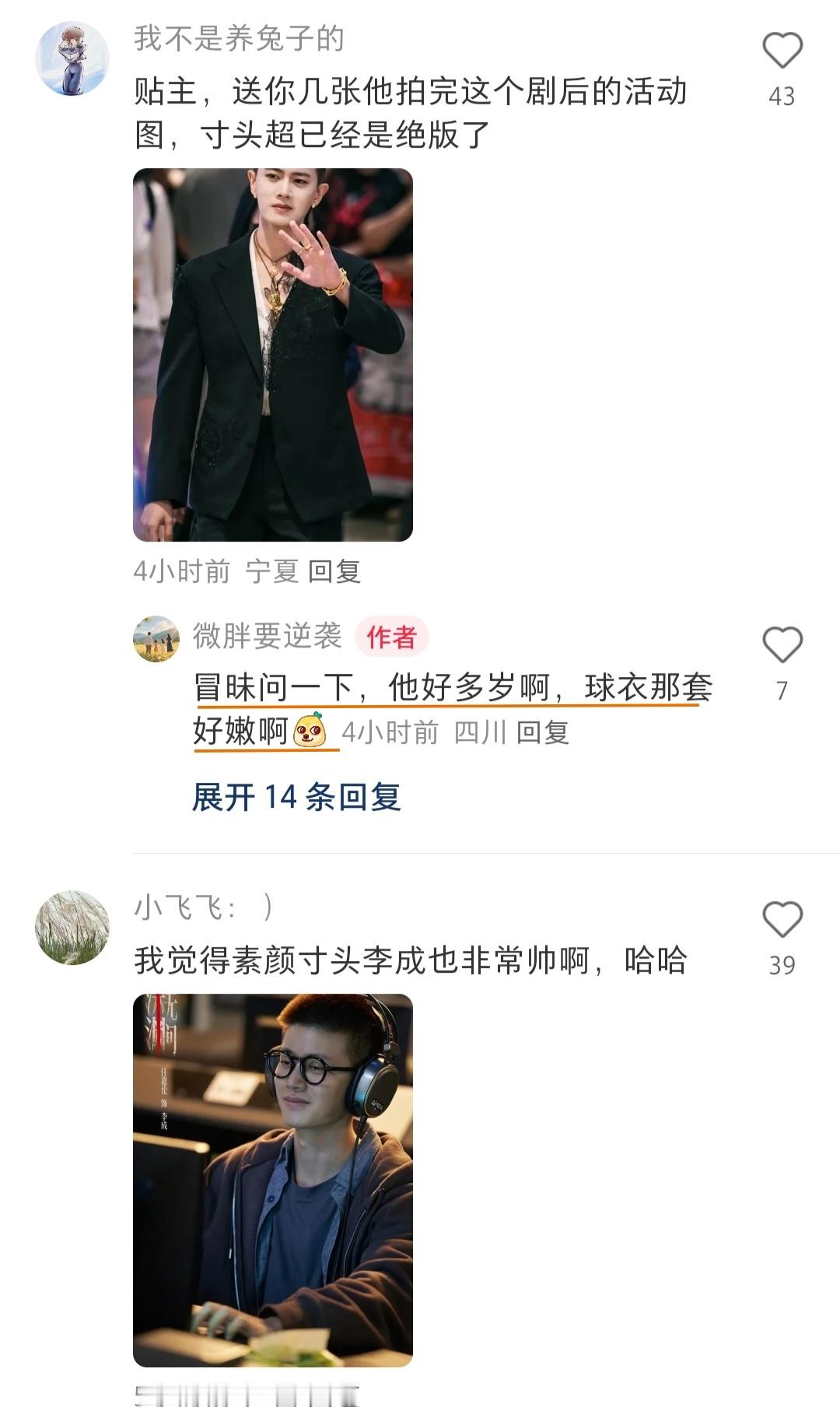
Task: Open the headphones photo in 小飞飞's comment
Action: [x=273, y=1181]
